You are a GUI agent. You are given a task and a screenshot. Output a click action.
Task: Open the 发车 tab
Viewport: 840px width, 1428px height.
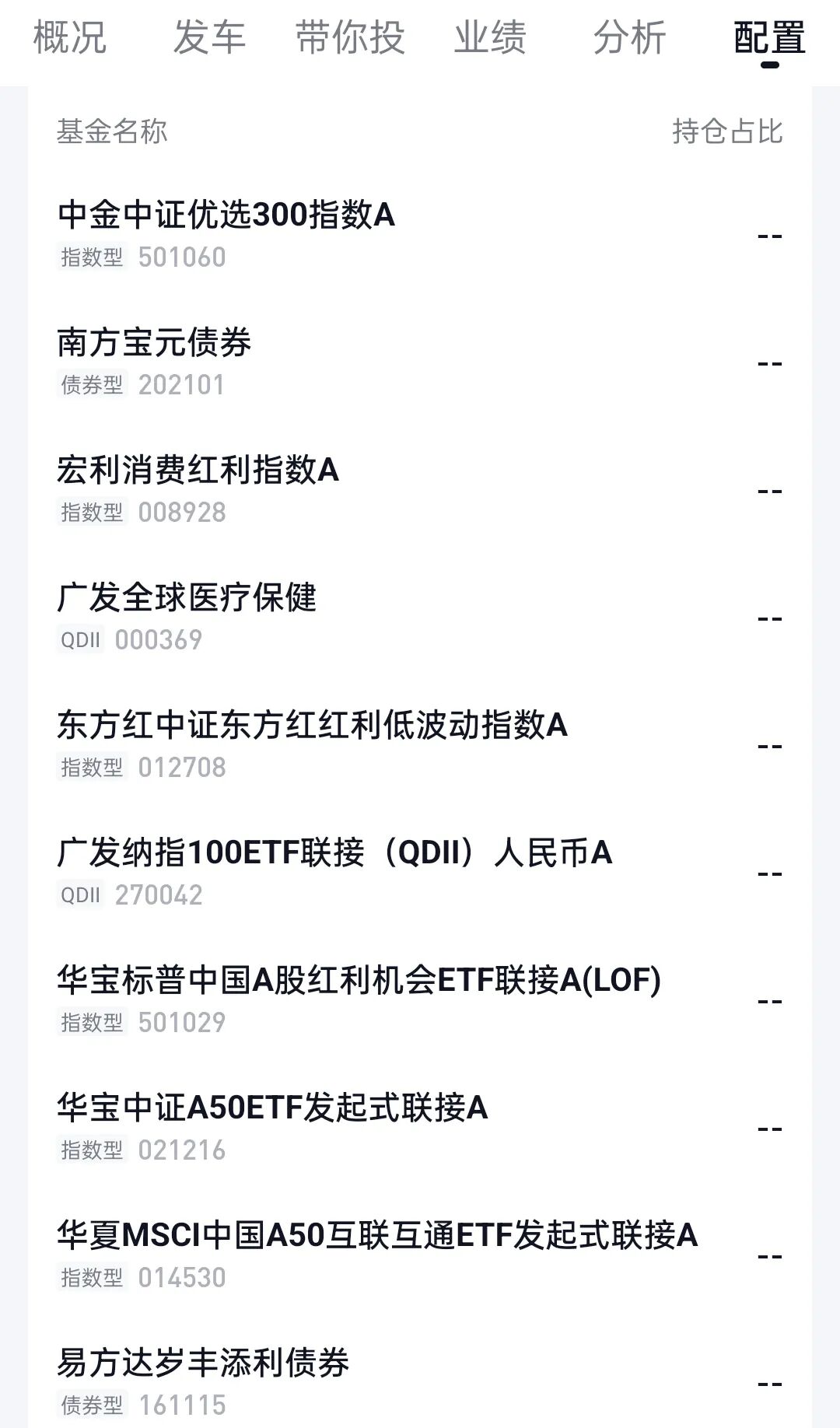pos(209,37)
